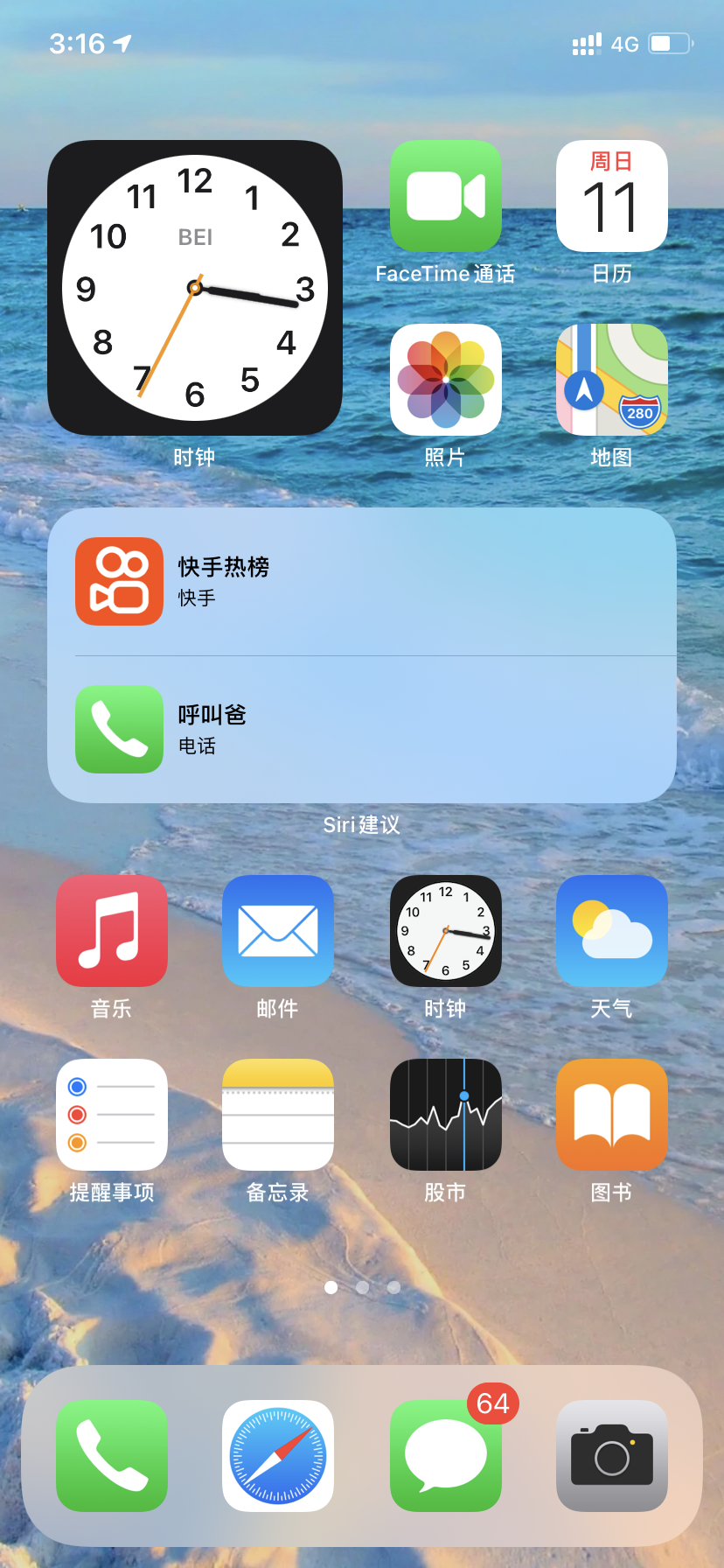Open the Phone app in the dock
Viewport: 724px width, 1568px height.
coord(112,1456)
